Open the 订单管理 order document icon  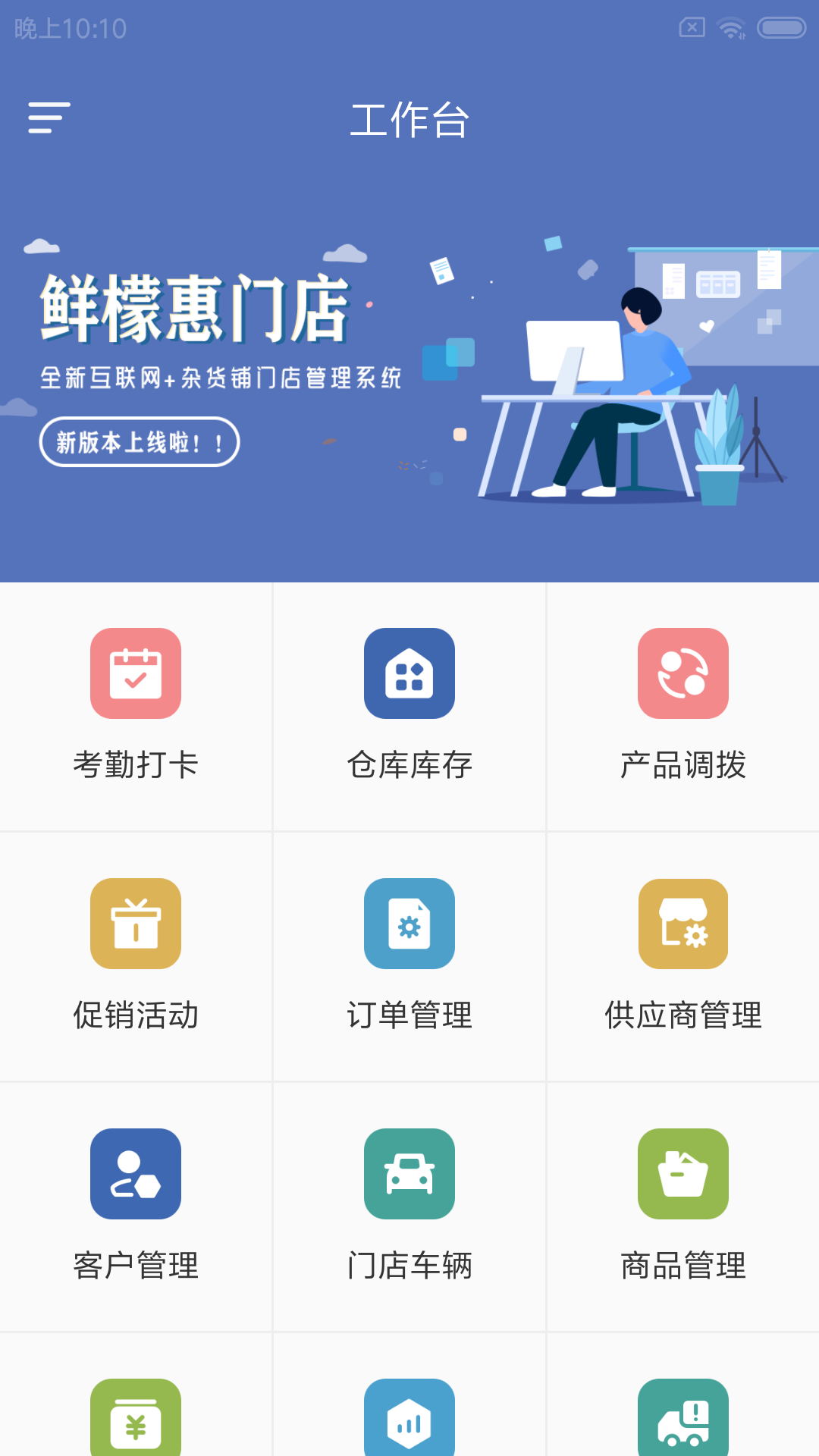[x=409, y=924]
